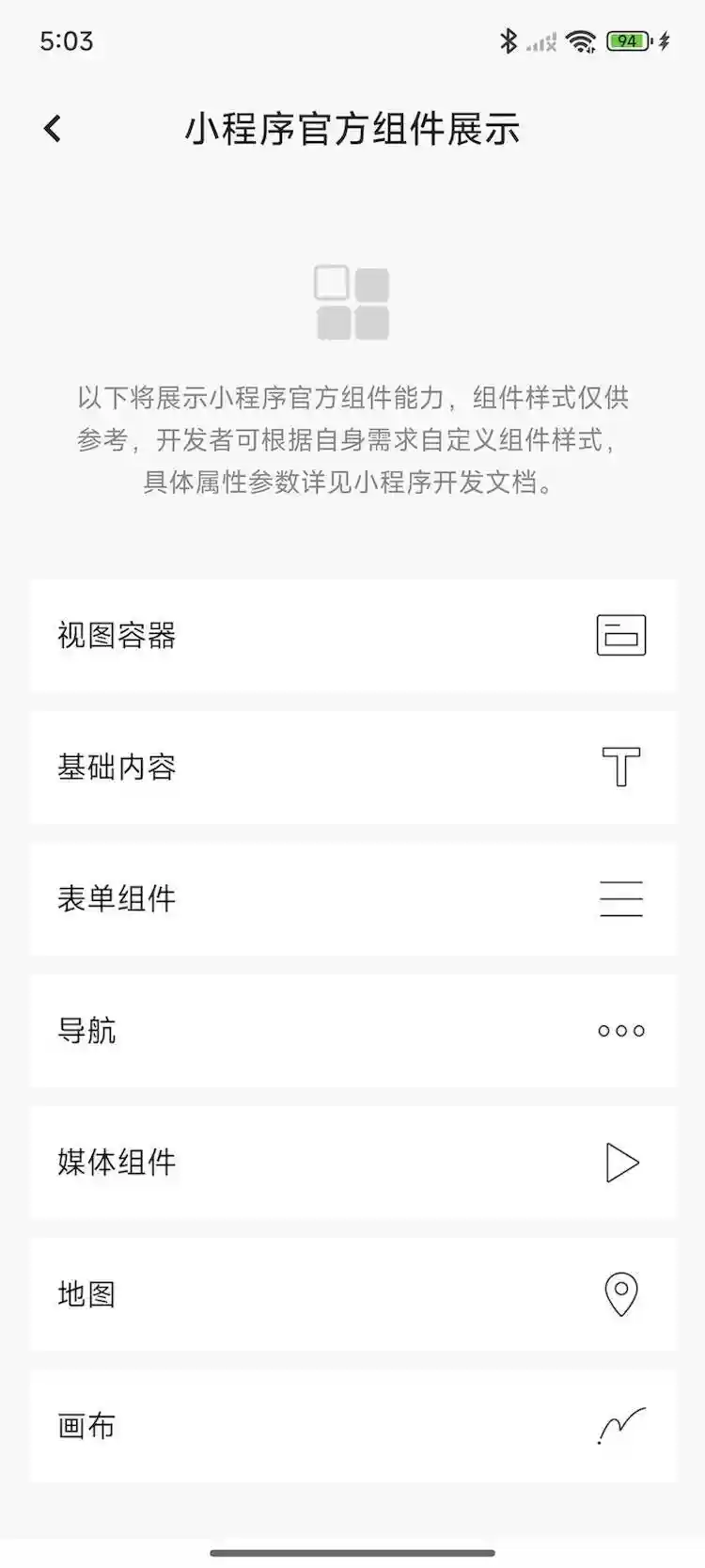The image size is (705, 1568).
Task: Open the 导航 section
Action: [x=352, y=1030]
